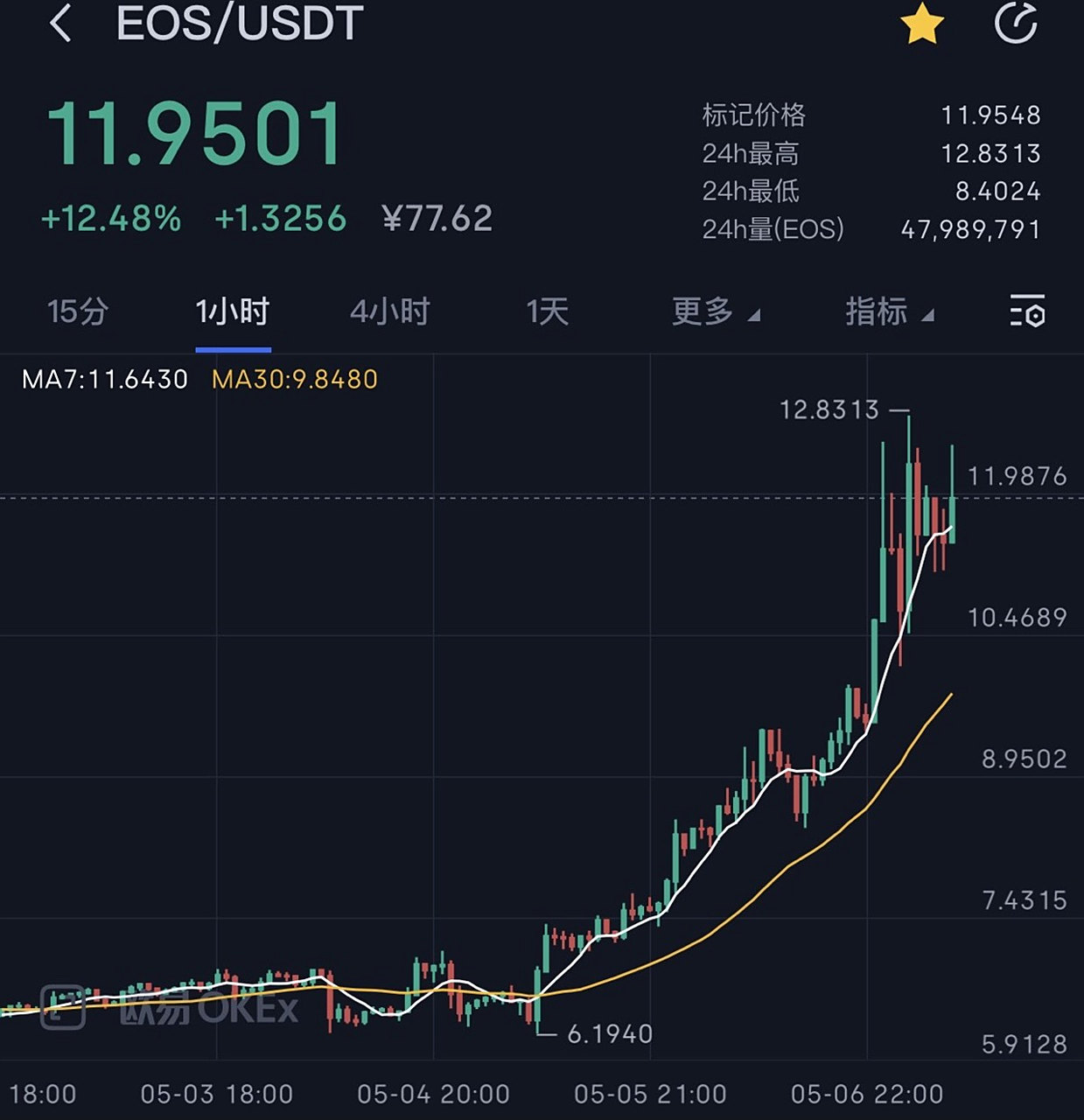
Task: Select the 1小时 chart interval
Action: coord(233,311)
